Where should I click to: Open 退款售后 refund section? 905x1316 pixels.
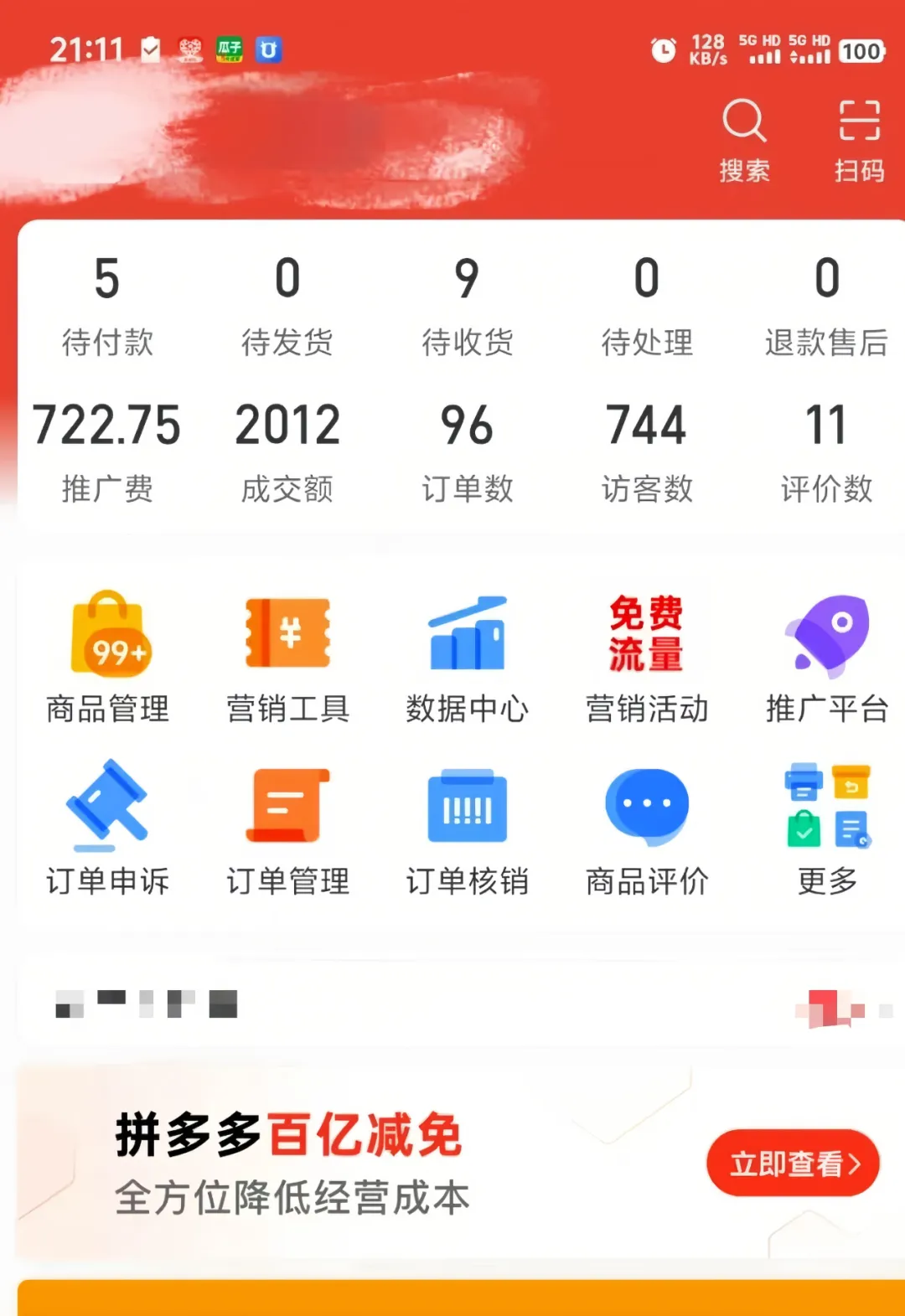click(826, 306)
